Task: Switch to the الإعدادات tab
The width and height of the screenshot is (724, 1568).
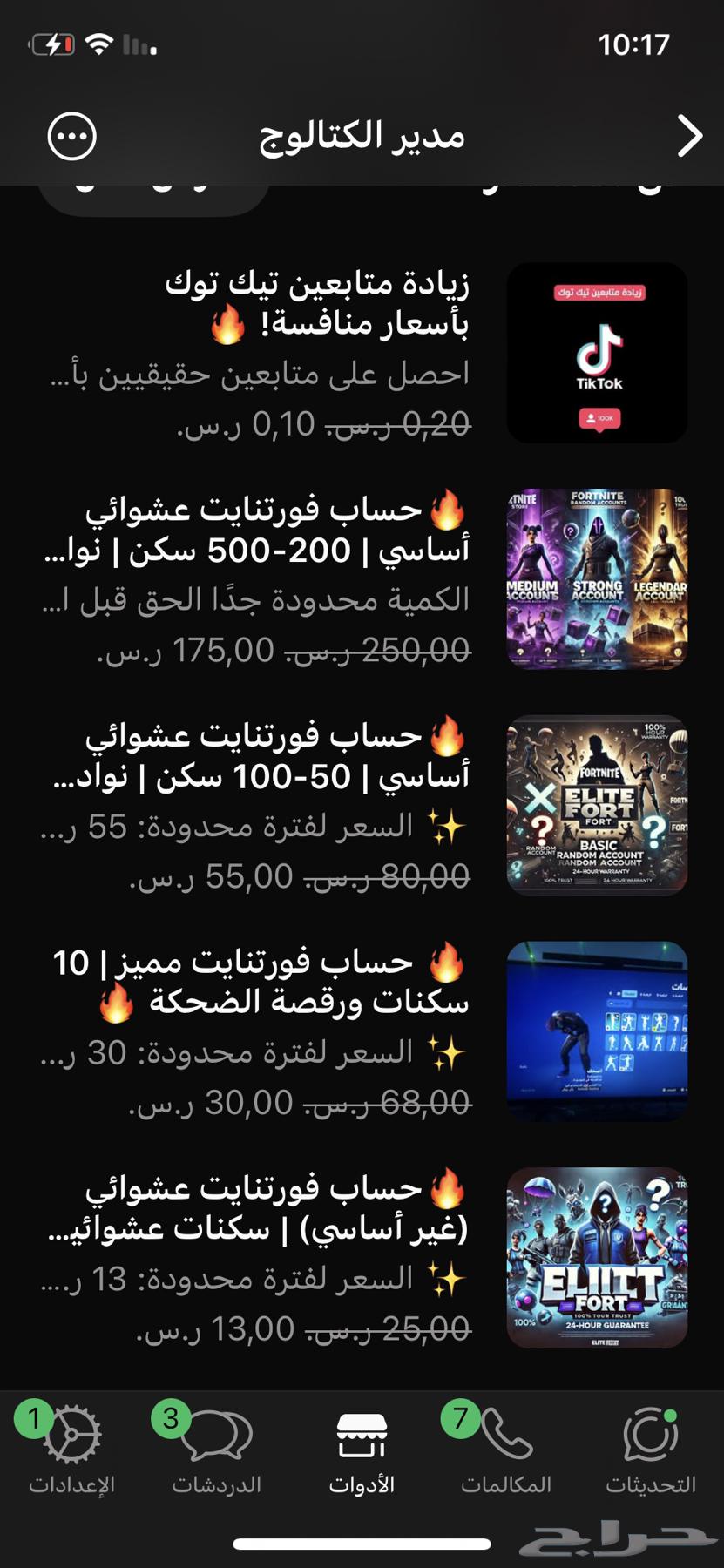Action: tap(72, 1450)
